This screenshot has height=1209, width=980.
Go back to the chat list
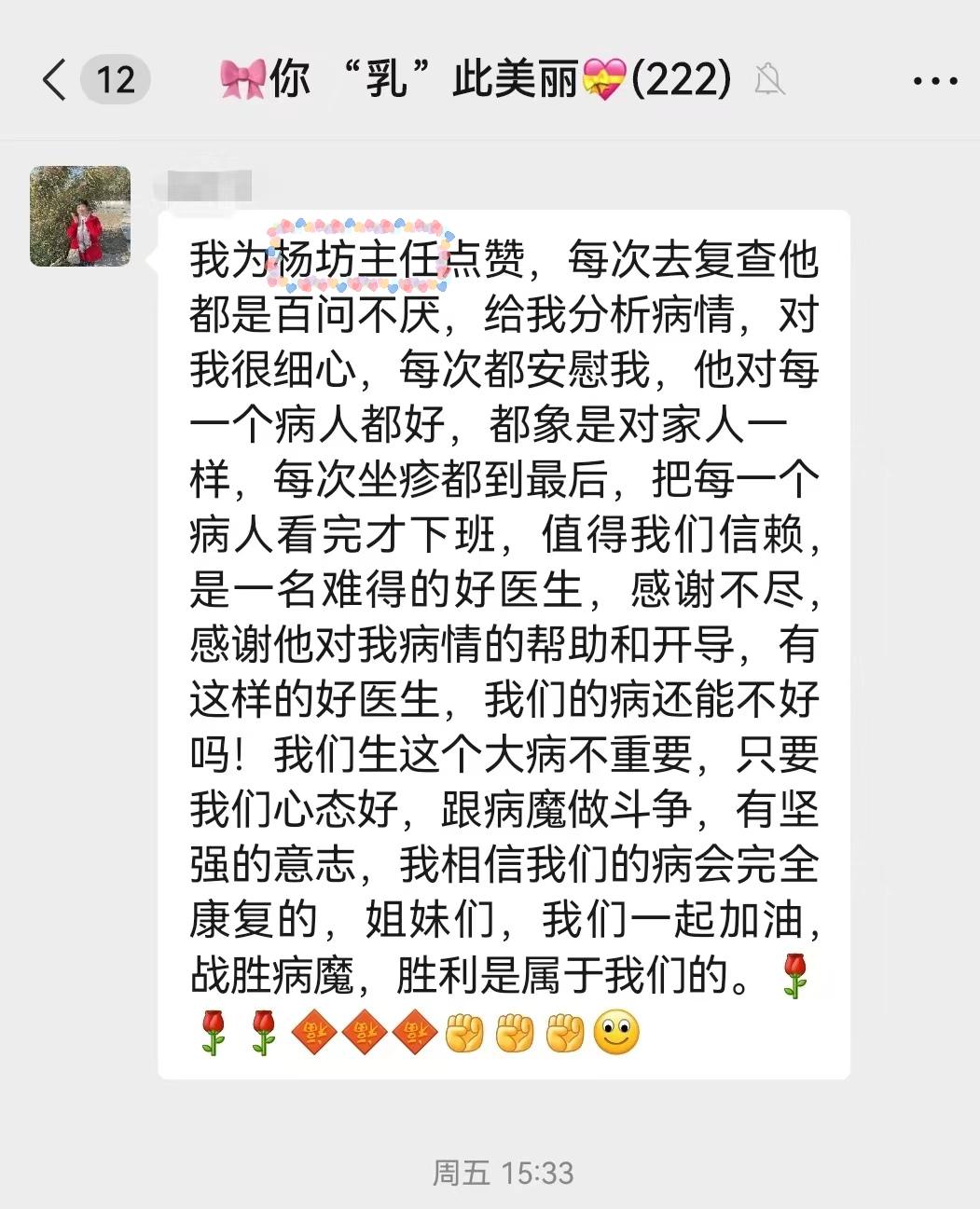(56, 80)
